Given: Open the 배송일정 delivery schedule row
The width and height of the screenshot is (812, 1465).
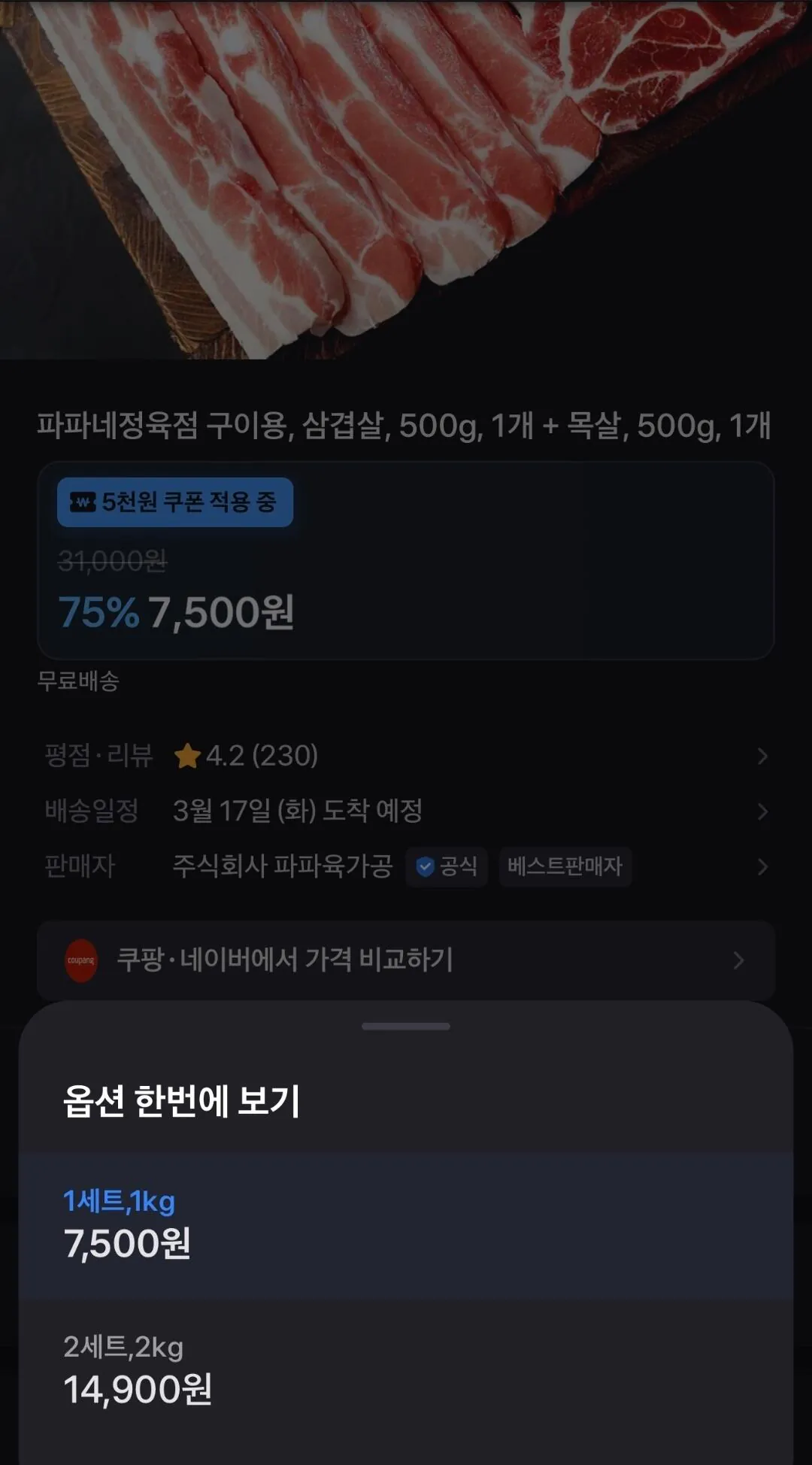Looking at the screenshot, I should [x=406, y=811].
